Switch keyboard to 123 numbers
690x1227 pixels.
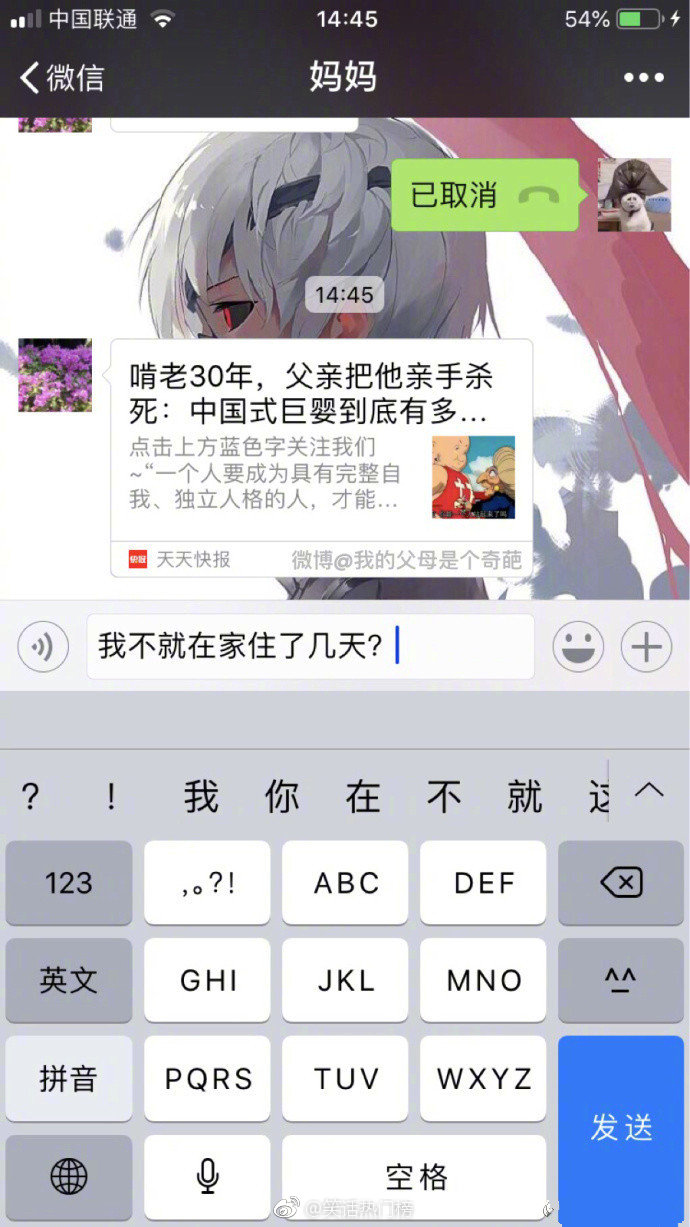[x=69, y=883]
